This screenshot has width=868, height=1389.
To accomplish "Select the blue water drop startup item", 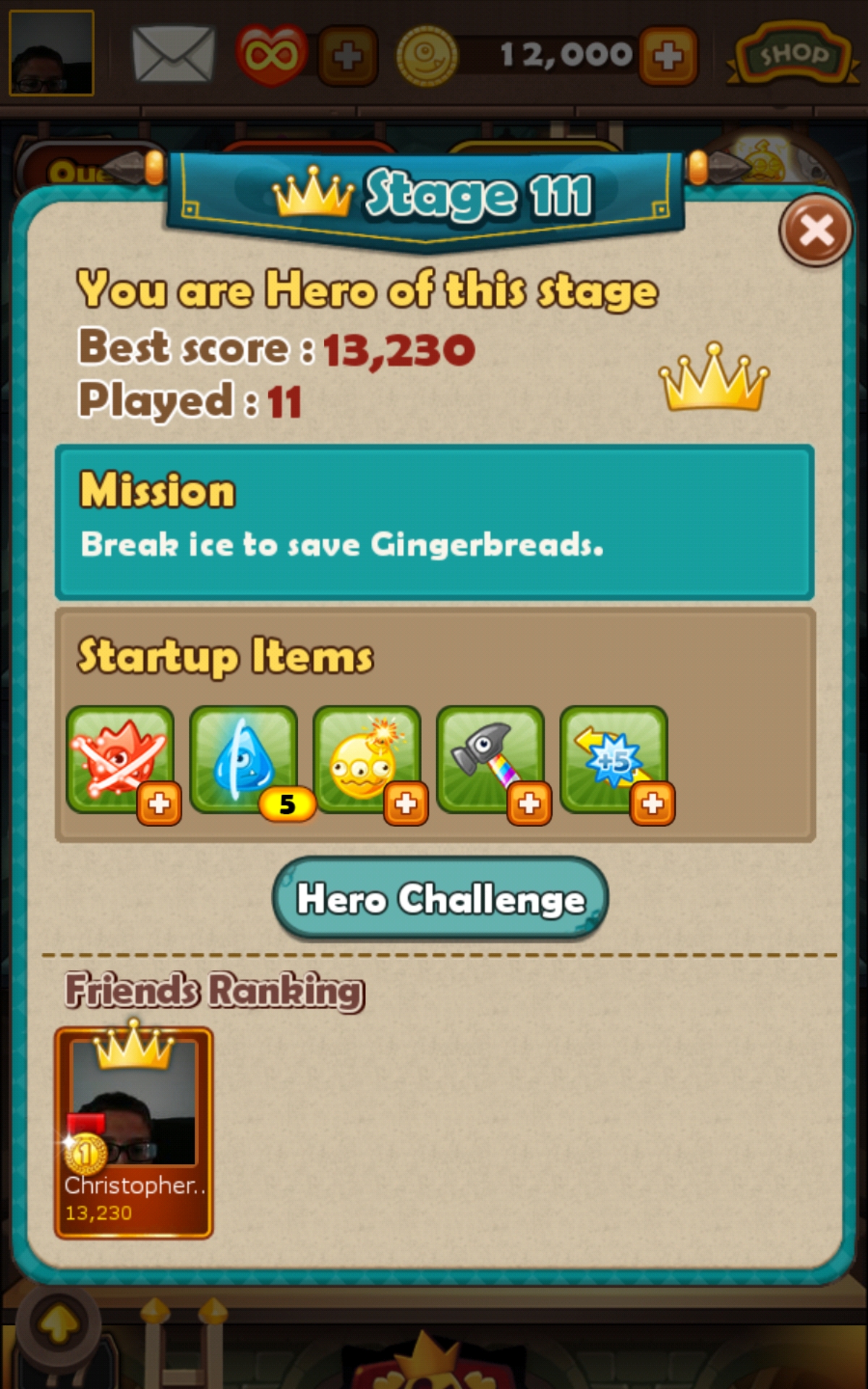I will (x=244, y=760).
